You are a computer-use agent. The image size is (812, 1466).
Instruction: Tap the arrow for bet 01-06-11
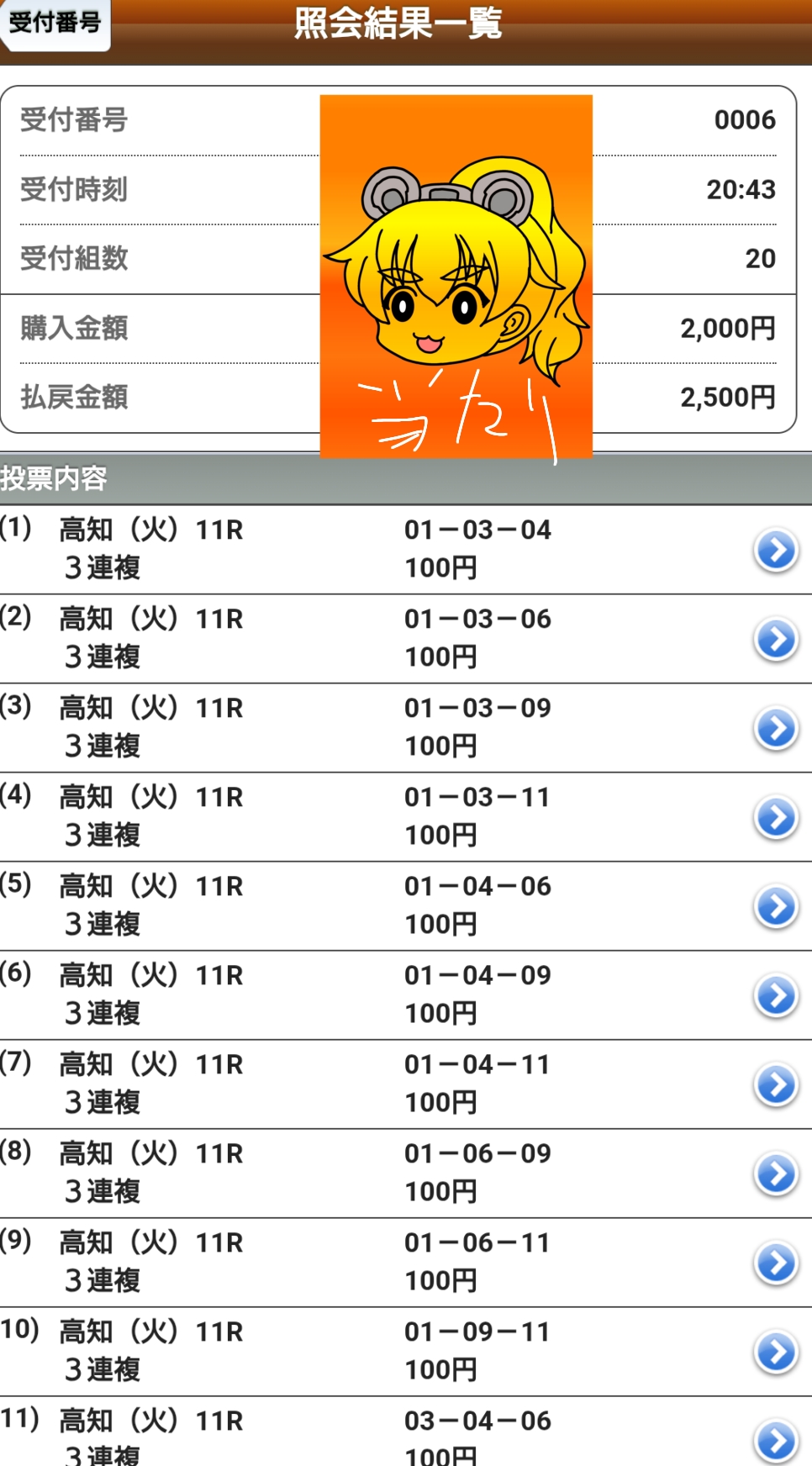pos(776,1263)
